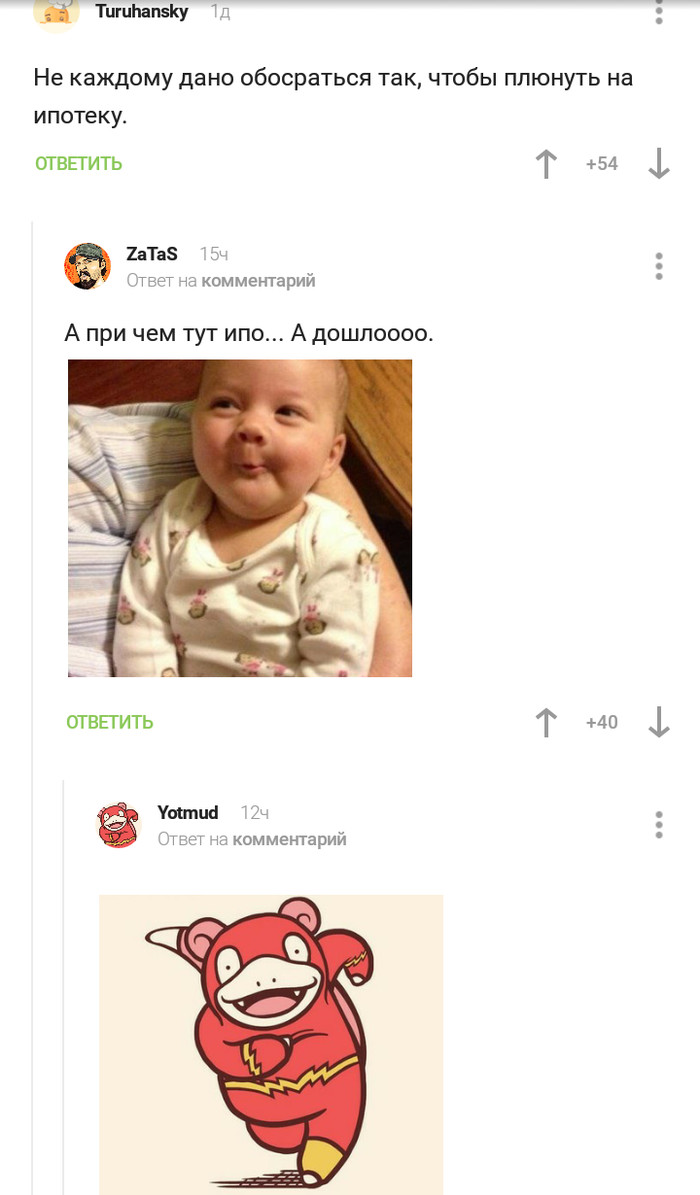Image resolution: width=700 pixels, height=1195 pixels.
Task: Reply to ZaTaS comment
Action: click(x=110, y=722)
